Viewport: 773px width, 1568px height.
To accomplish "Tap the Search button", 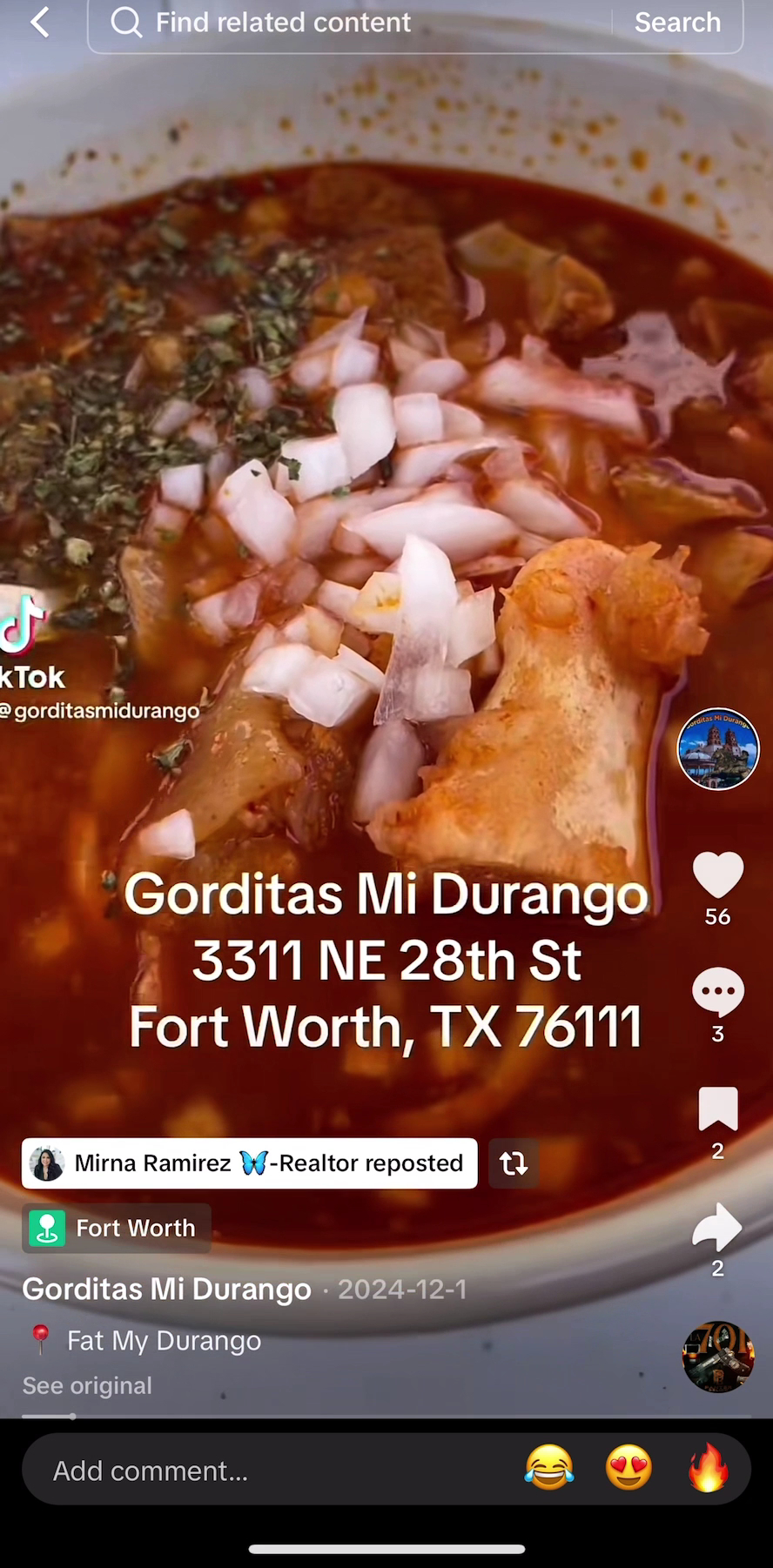I will (x=677, y=23).
